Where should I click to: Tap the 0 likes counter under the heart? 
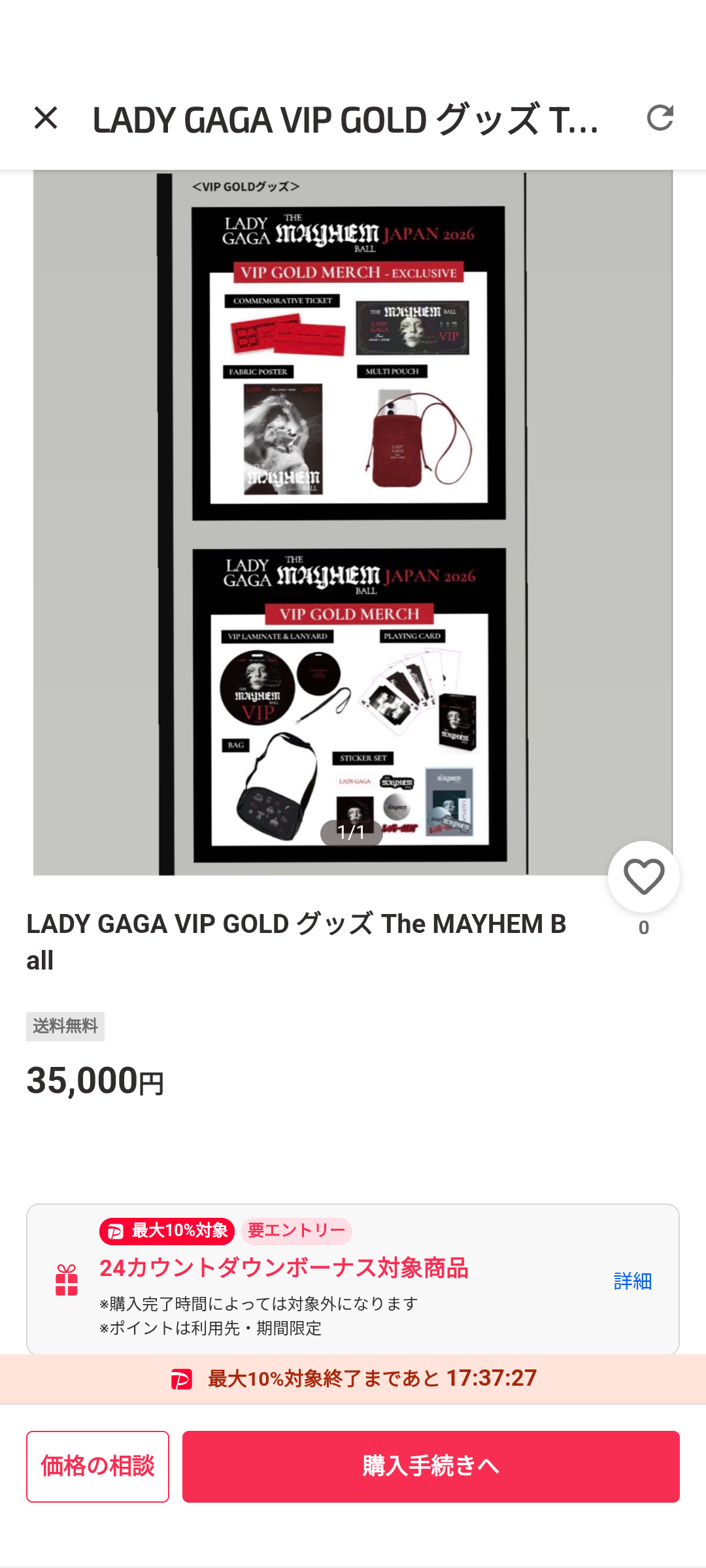643,926
